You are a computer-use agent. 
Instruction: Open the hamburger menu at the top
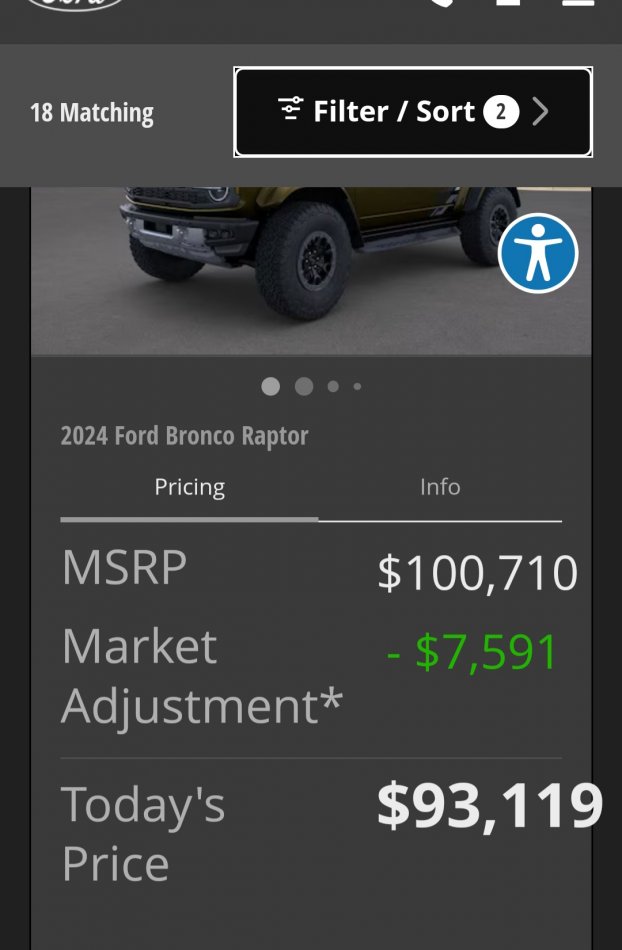[578, 3]
